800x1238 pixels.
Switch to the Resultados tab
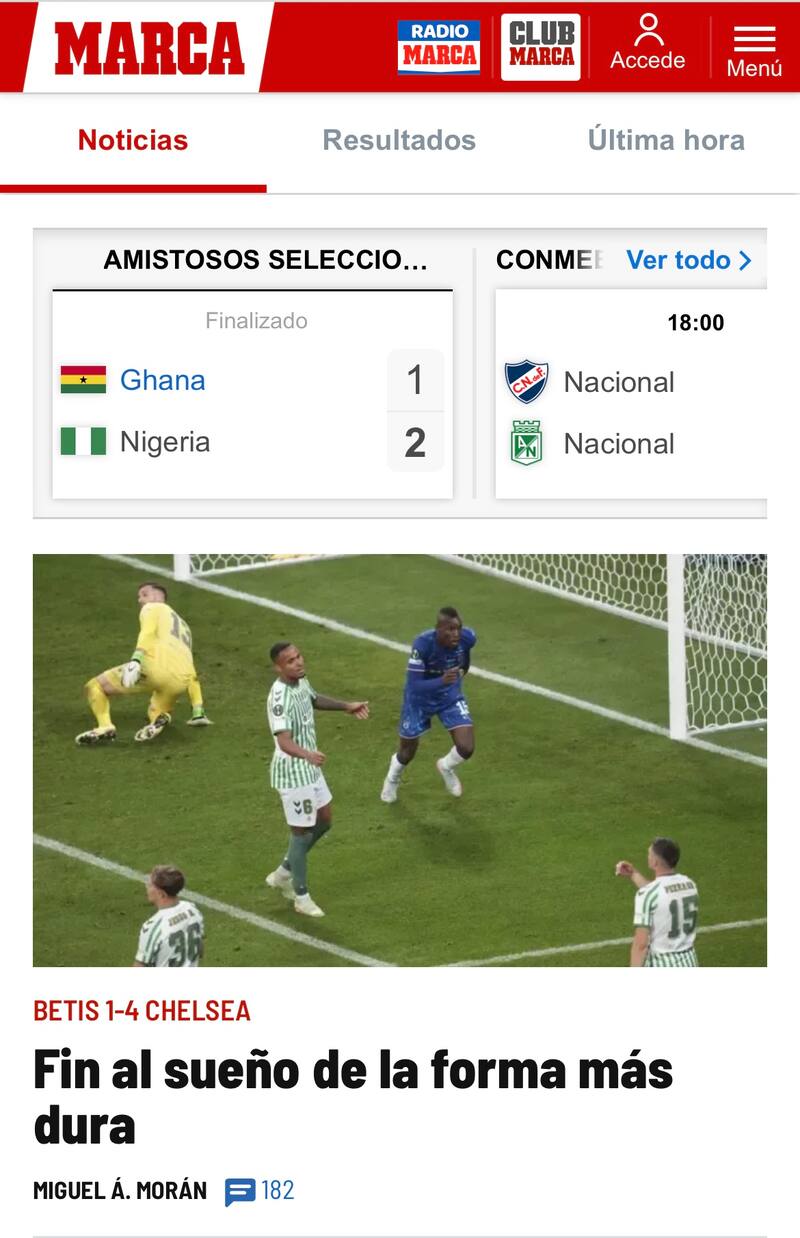pos(399,140)
